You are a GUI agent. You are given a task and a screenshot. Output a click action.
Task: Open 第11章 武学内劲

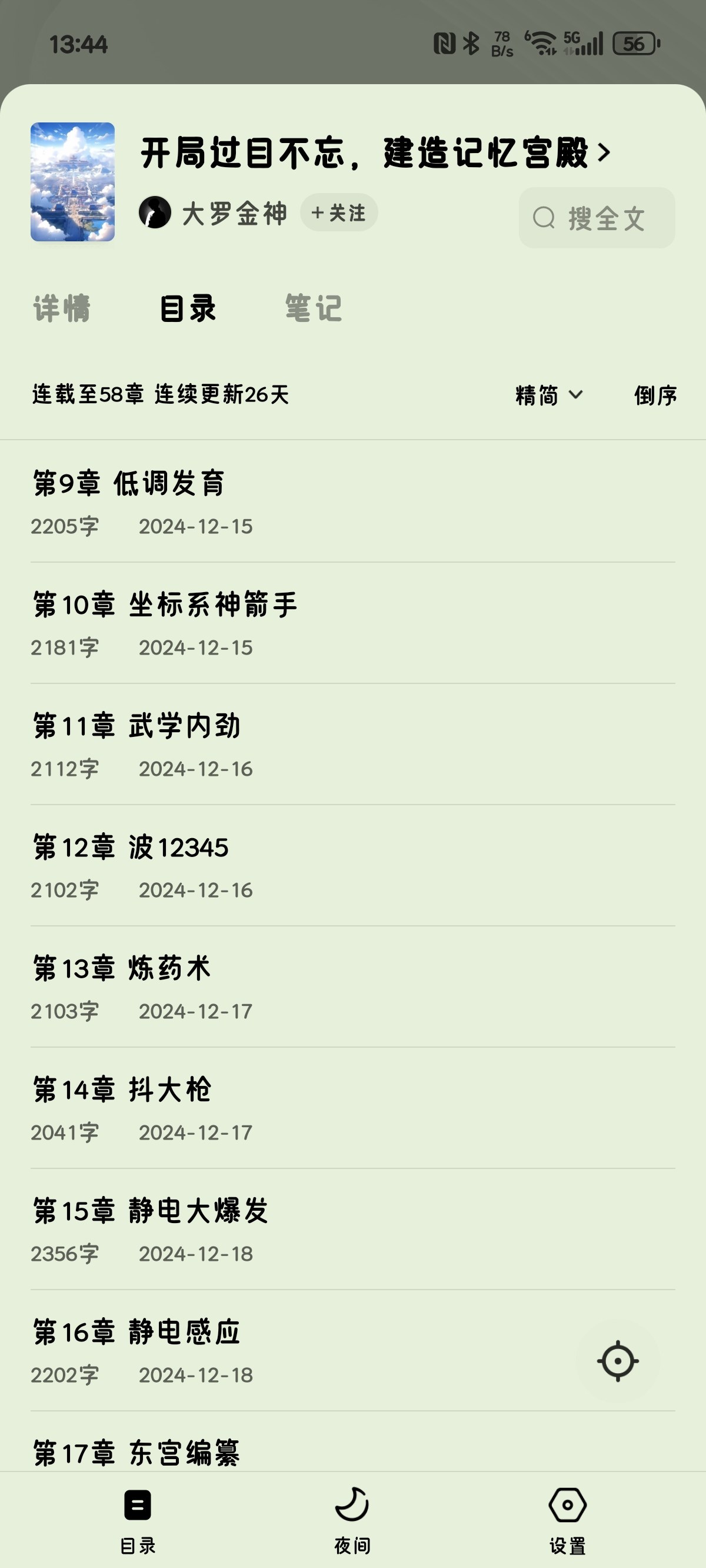pyautogui.click(x=244, y=744)
